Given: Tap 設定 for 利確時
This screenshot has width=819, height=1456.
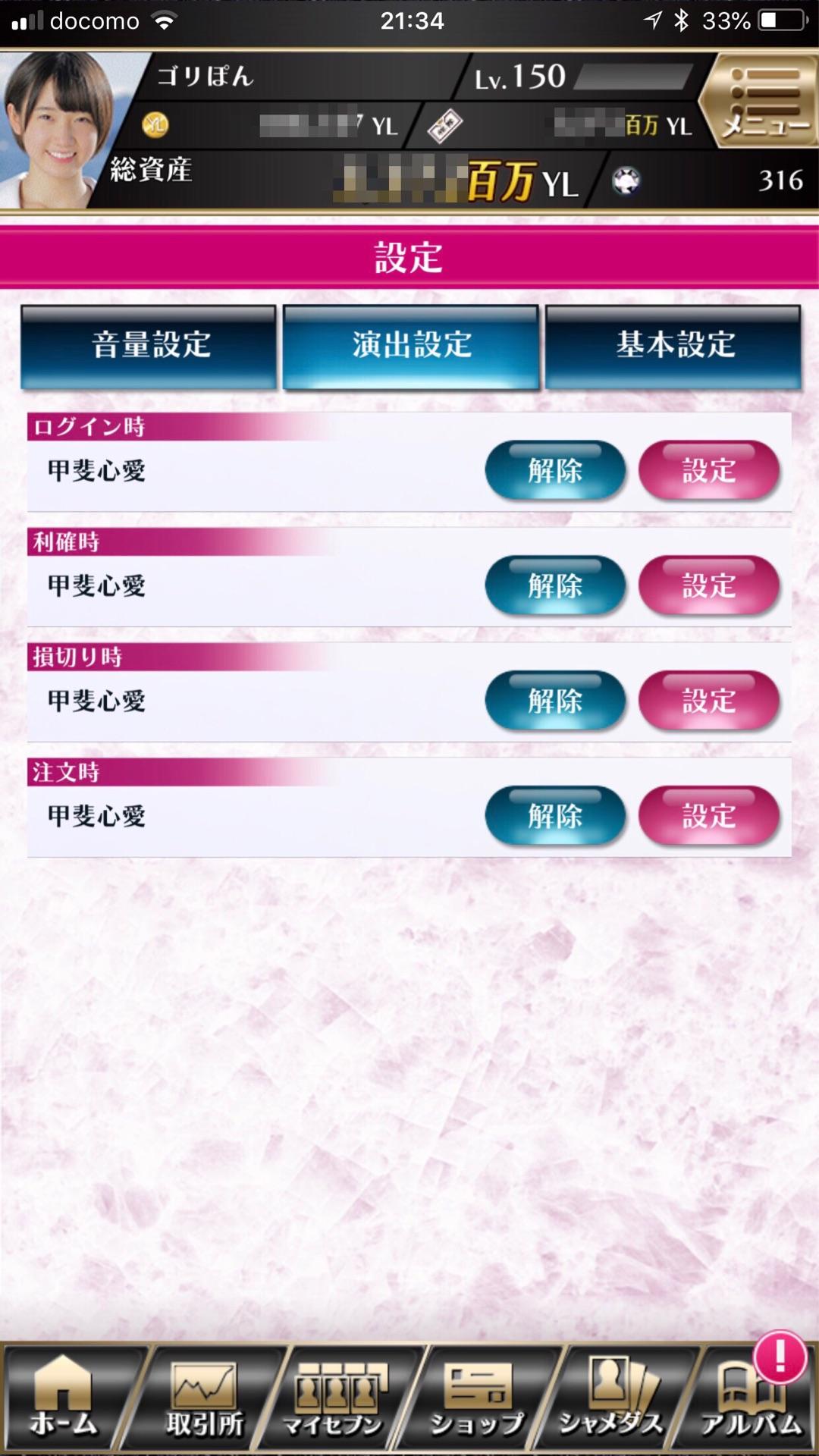Looking at the screenshot, I should pyautogui.click(x=709, y=586).
